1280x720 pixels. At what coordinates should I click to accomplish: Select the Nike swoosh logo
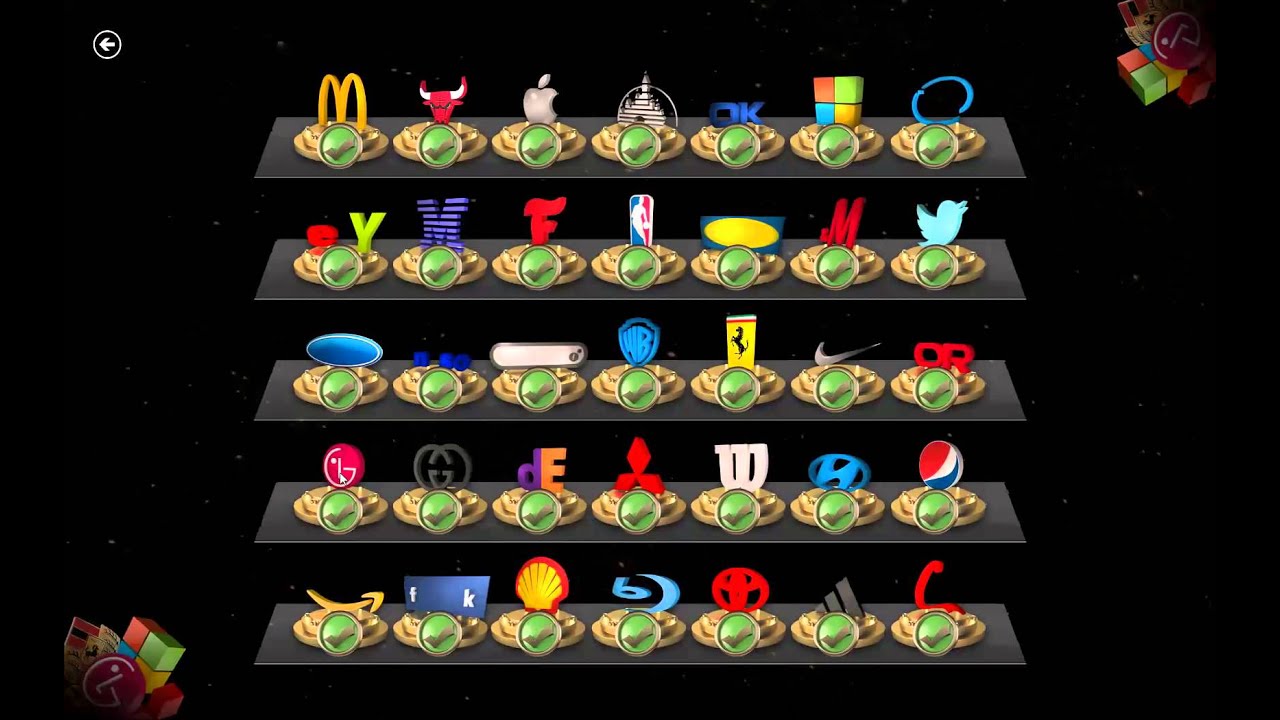(x=845, y=354)
